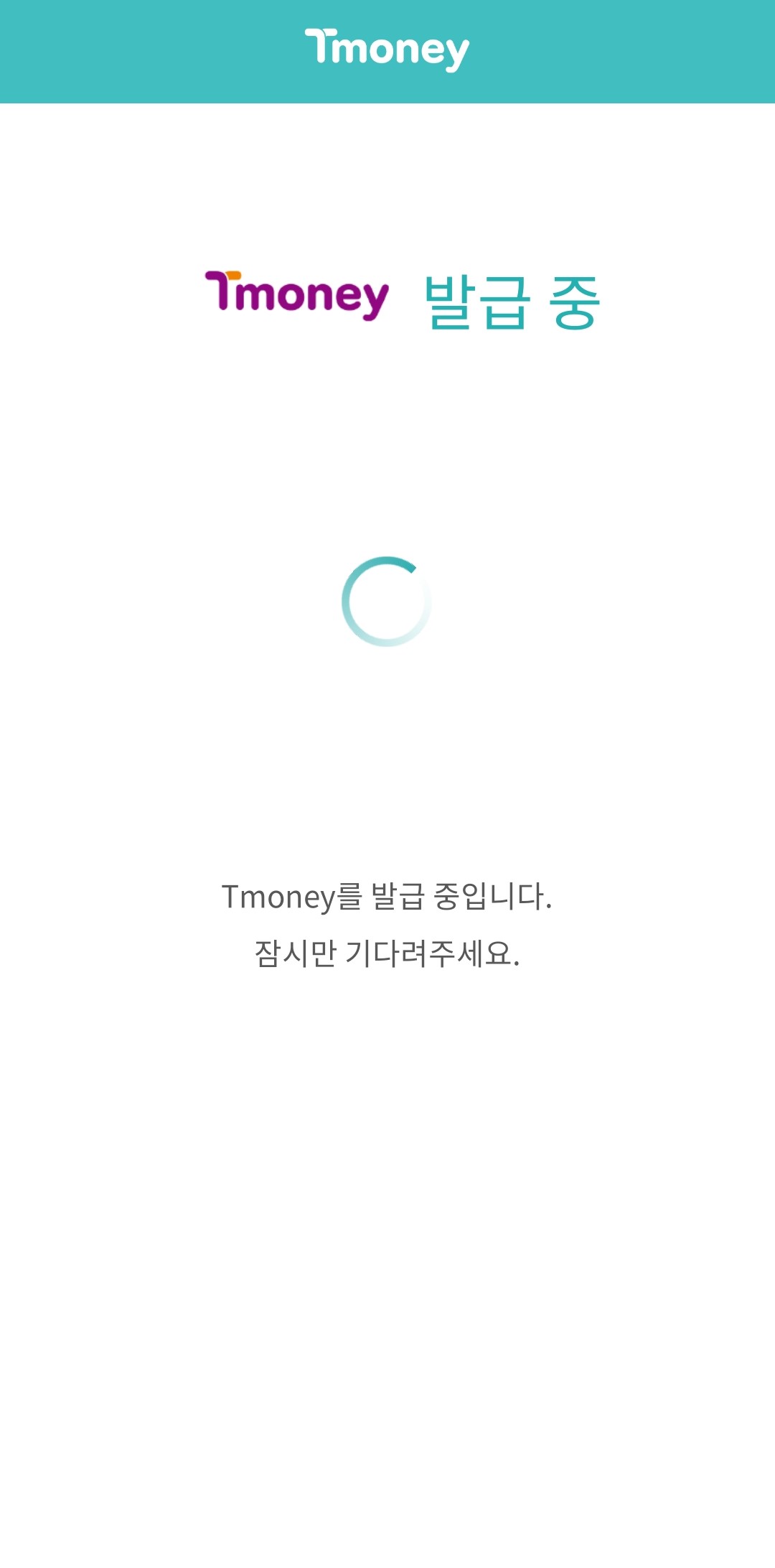The height and width of the screenshot is (1568, 775).
Task: Click the Tmoney logo in the teal header
Action: (x=387, y=48)
